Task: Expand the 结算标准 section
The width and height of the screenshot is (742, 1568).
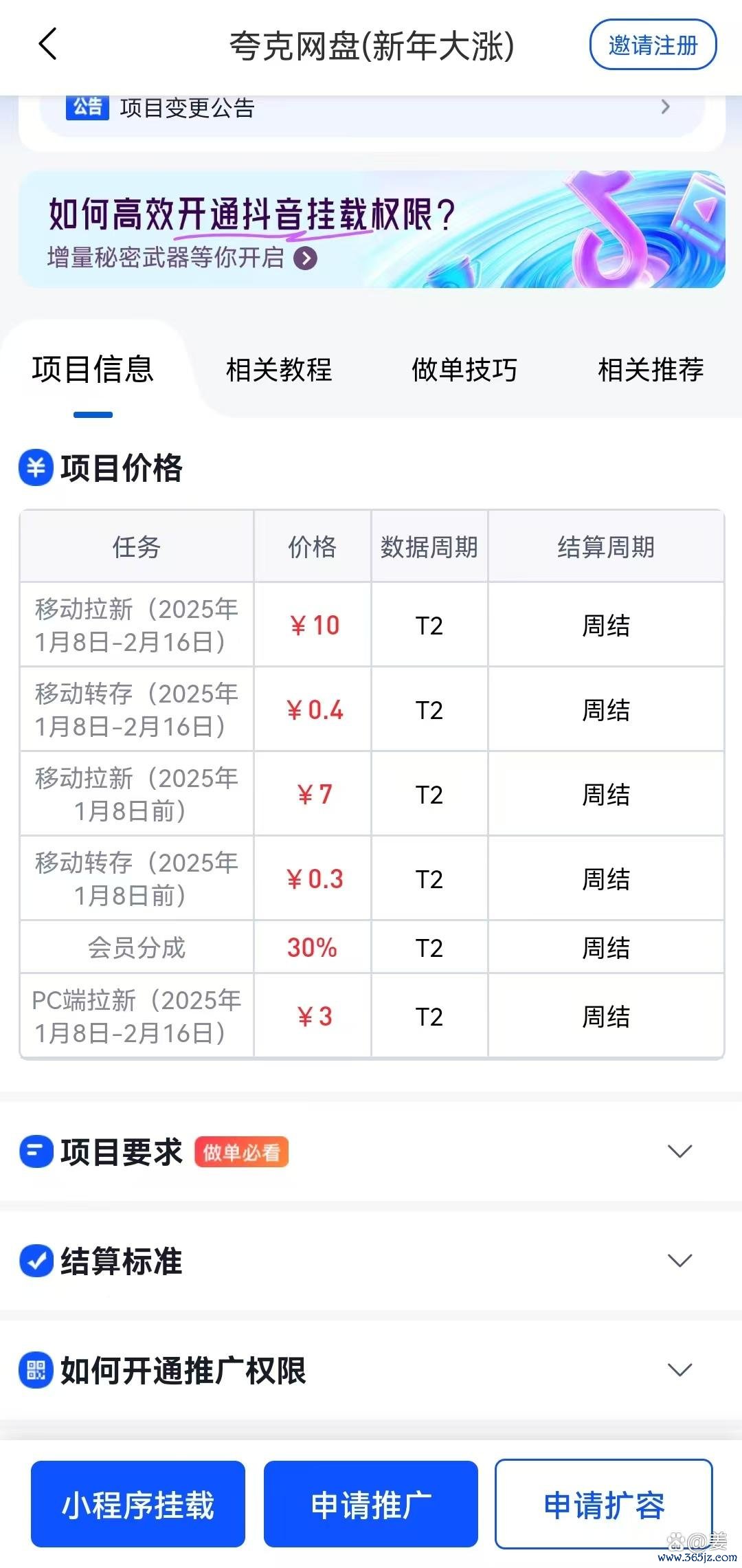Action: (371, 1261)
